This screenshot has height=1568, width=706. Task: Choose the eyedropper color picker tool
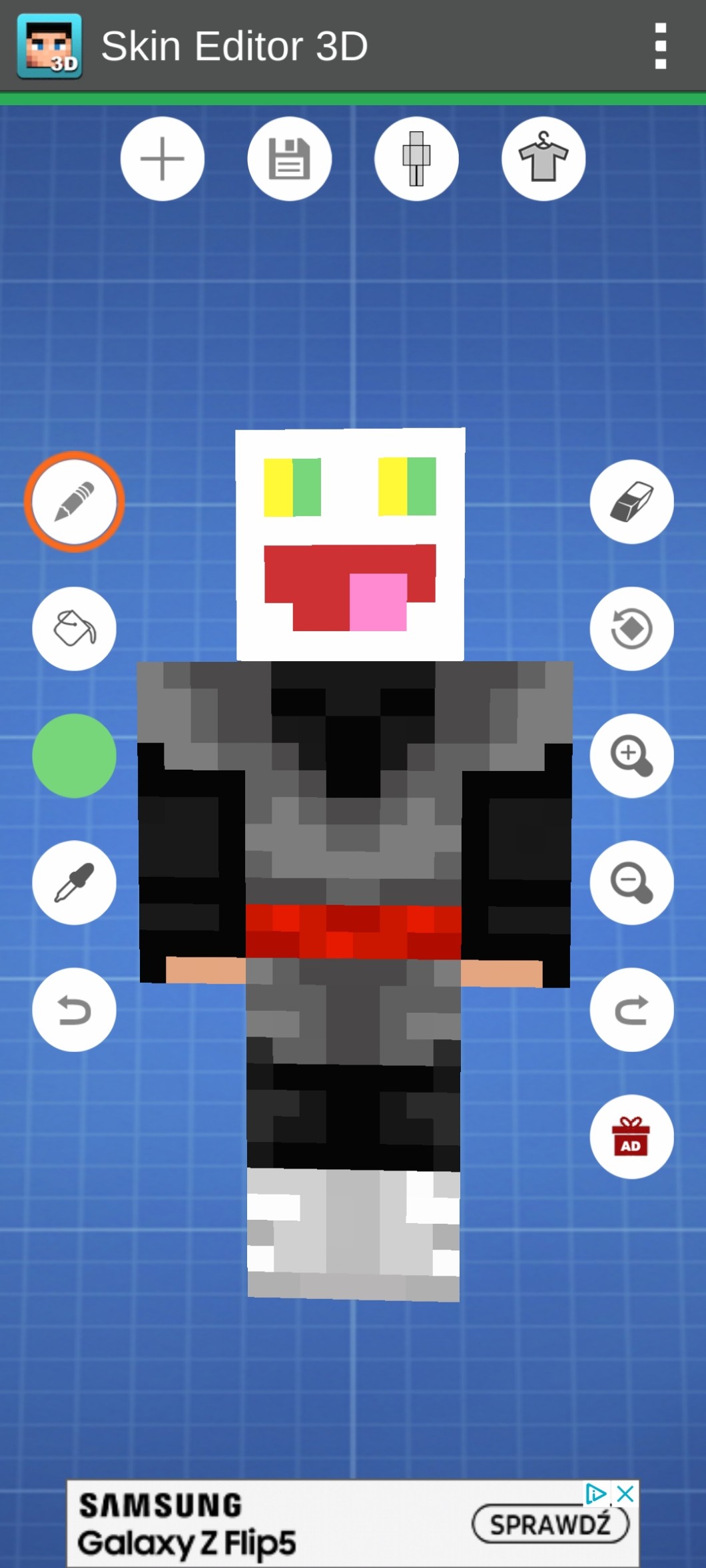tap(74, 883)
